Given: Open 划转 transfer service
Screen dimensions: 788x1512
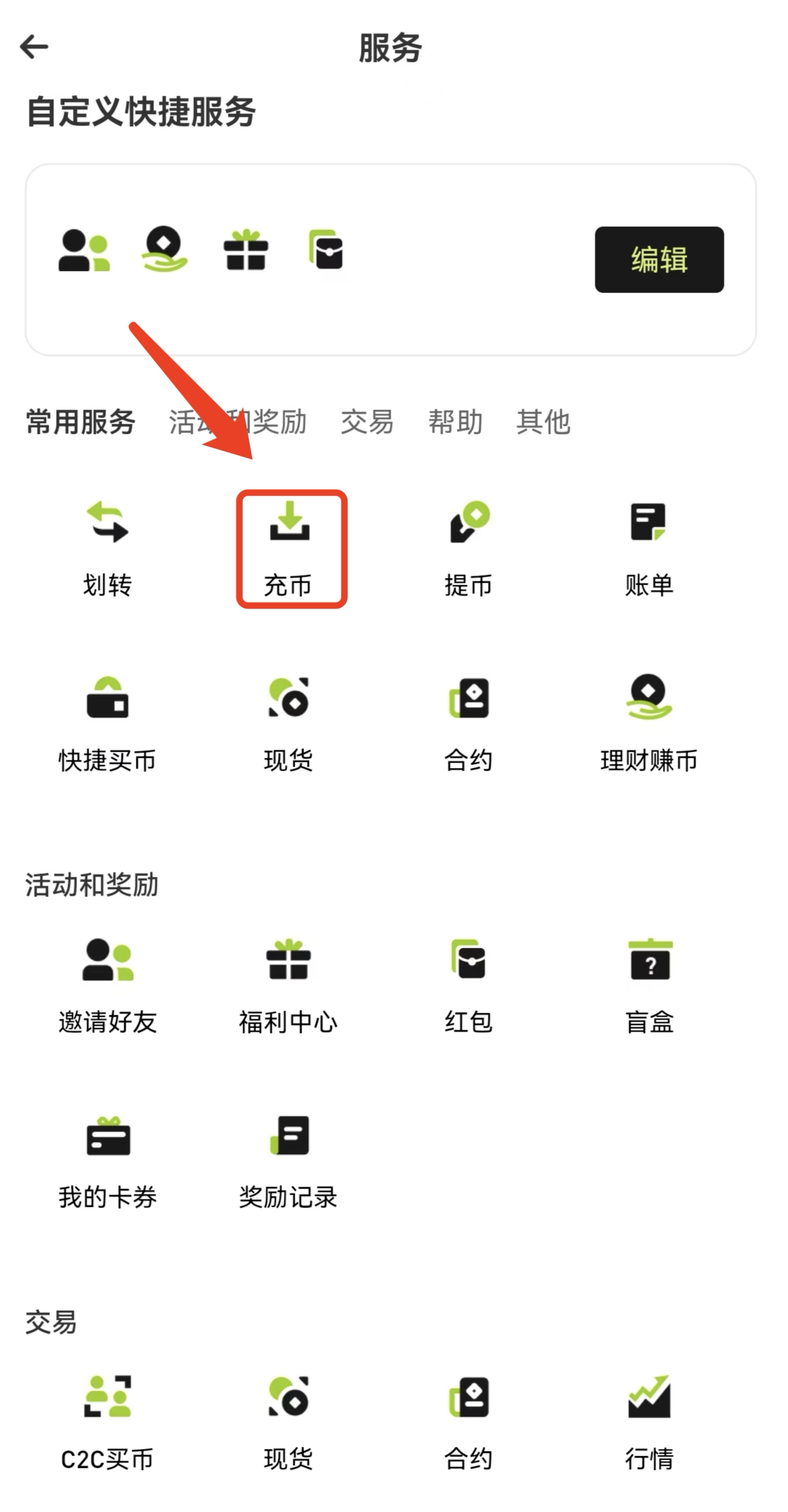Looking at the screenshot, I should coord(107,548).
